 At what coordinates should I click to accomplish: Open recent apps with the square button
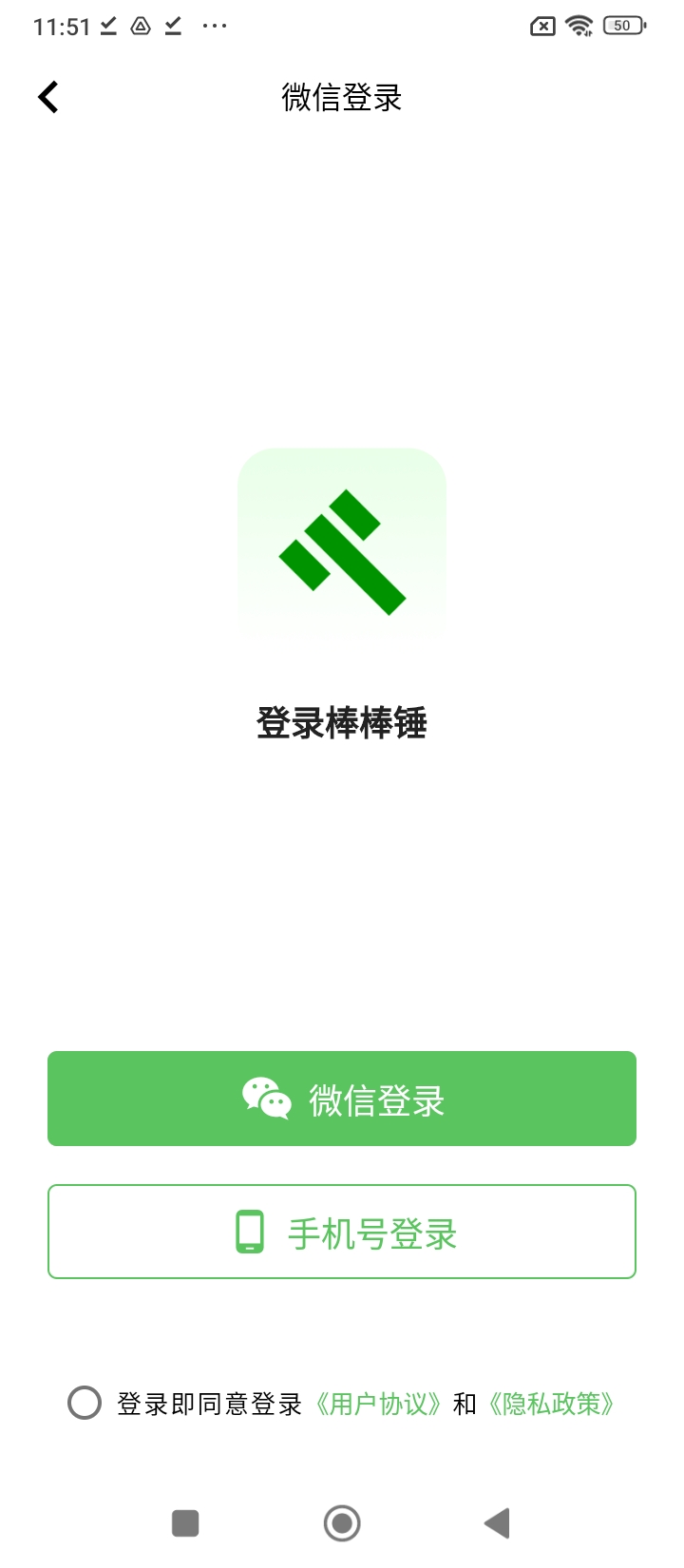click(x=185, y=1523)
